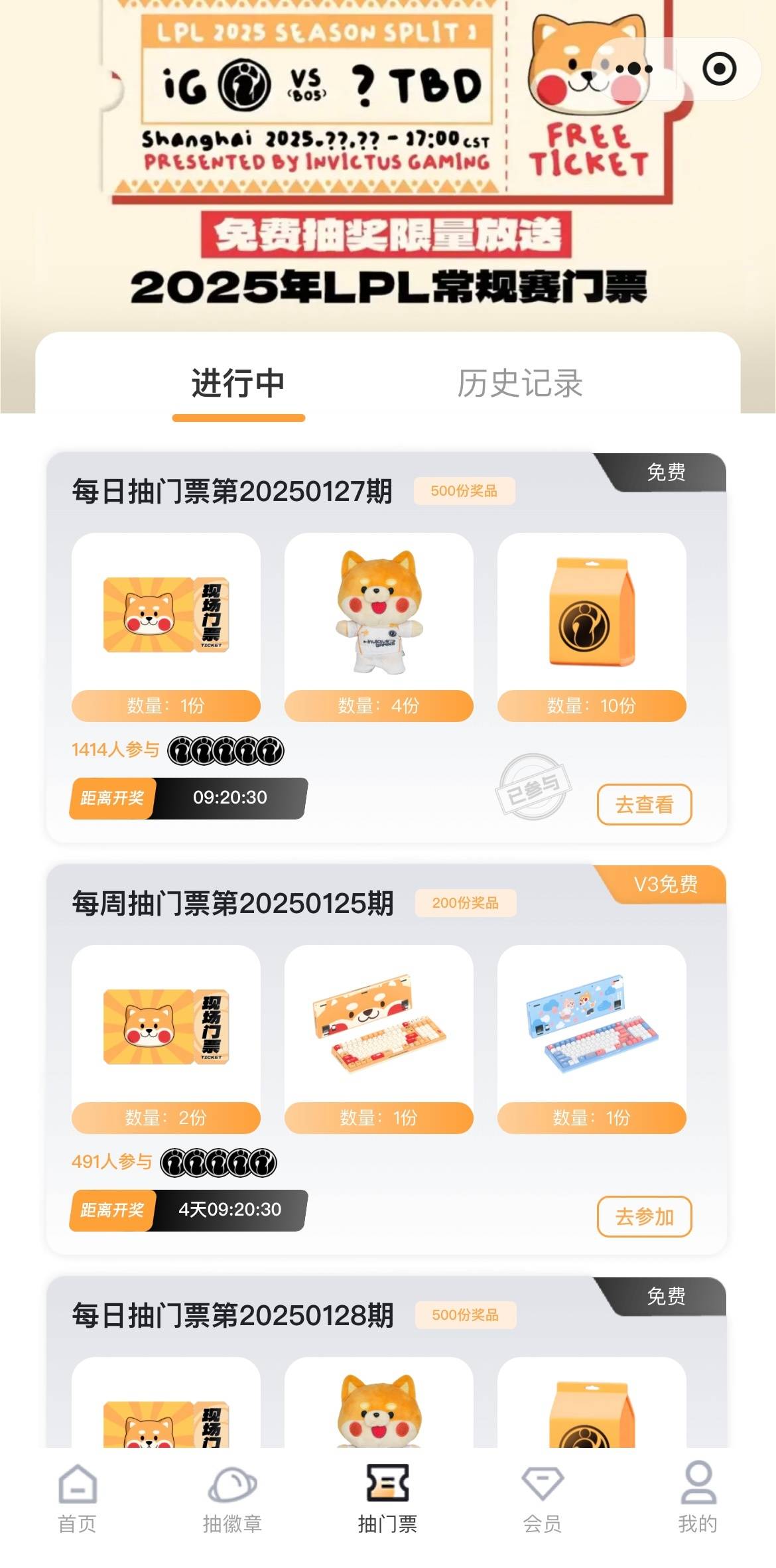The image size is (776, 1568).
Task: Close the mini program with the circle icon
Action: coord(719,68)
